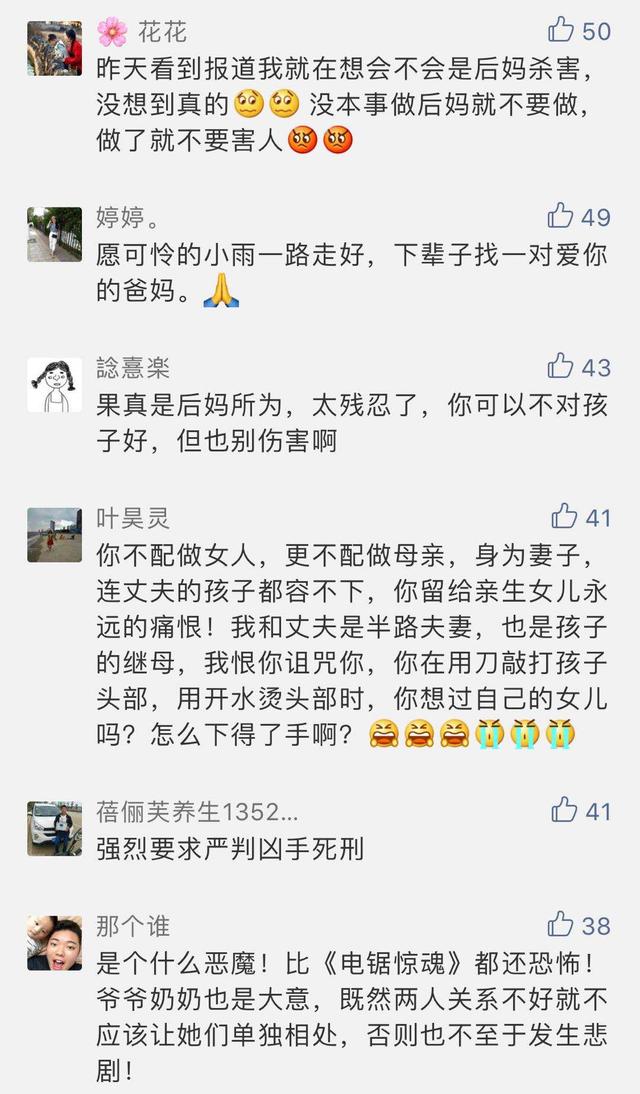Give a thumbs up to 諗憙樂's comment
The image size is (640, 1094).
pos(562,366)
